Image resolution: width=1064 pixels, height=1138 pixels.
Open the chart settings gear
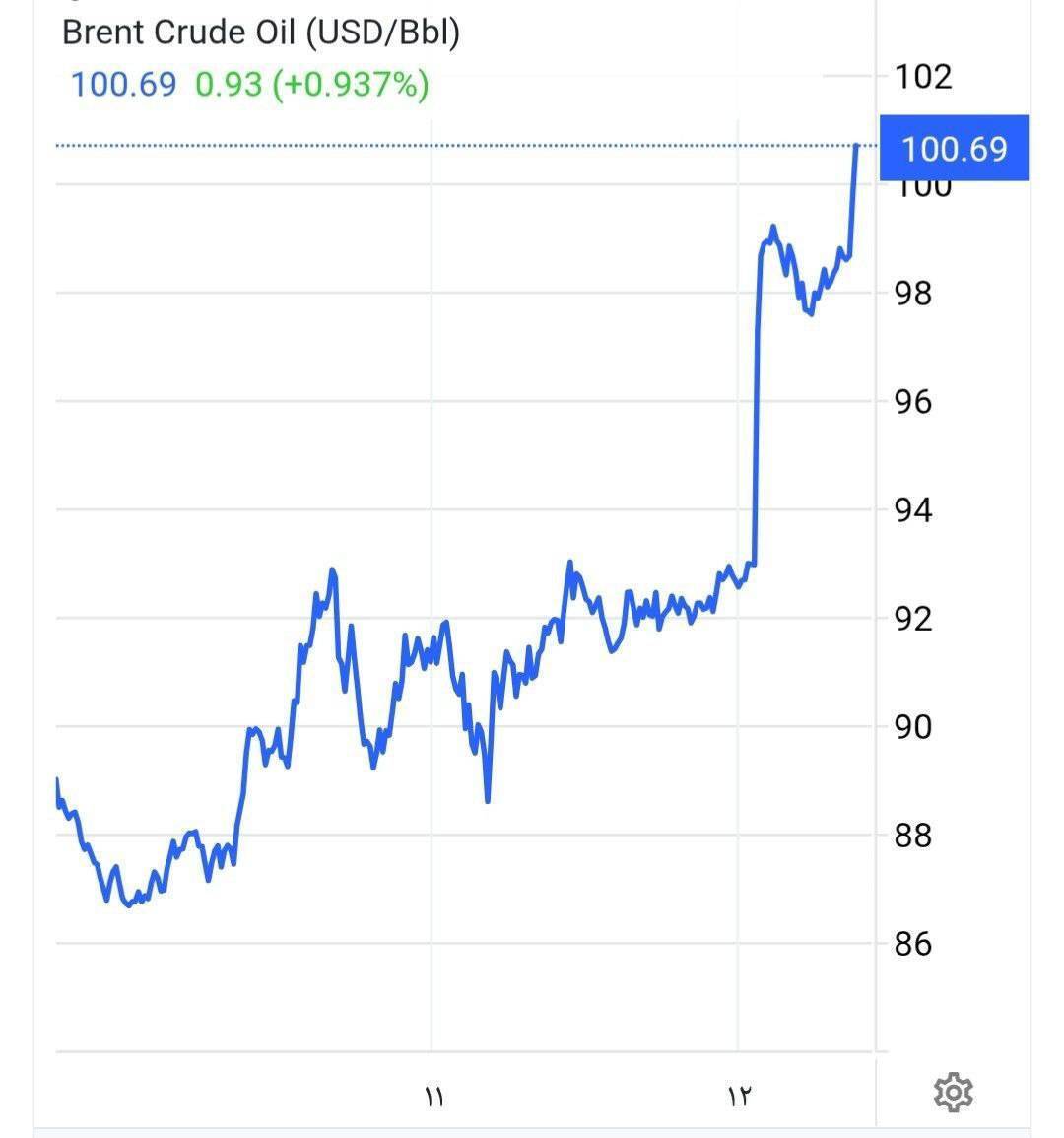pyautogui.click(x=953, y=1093)
